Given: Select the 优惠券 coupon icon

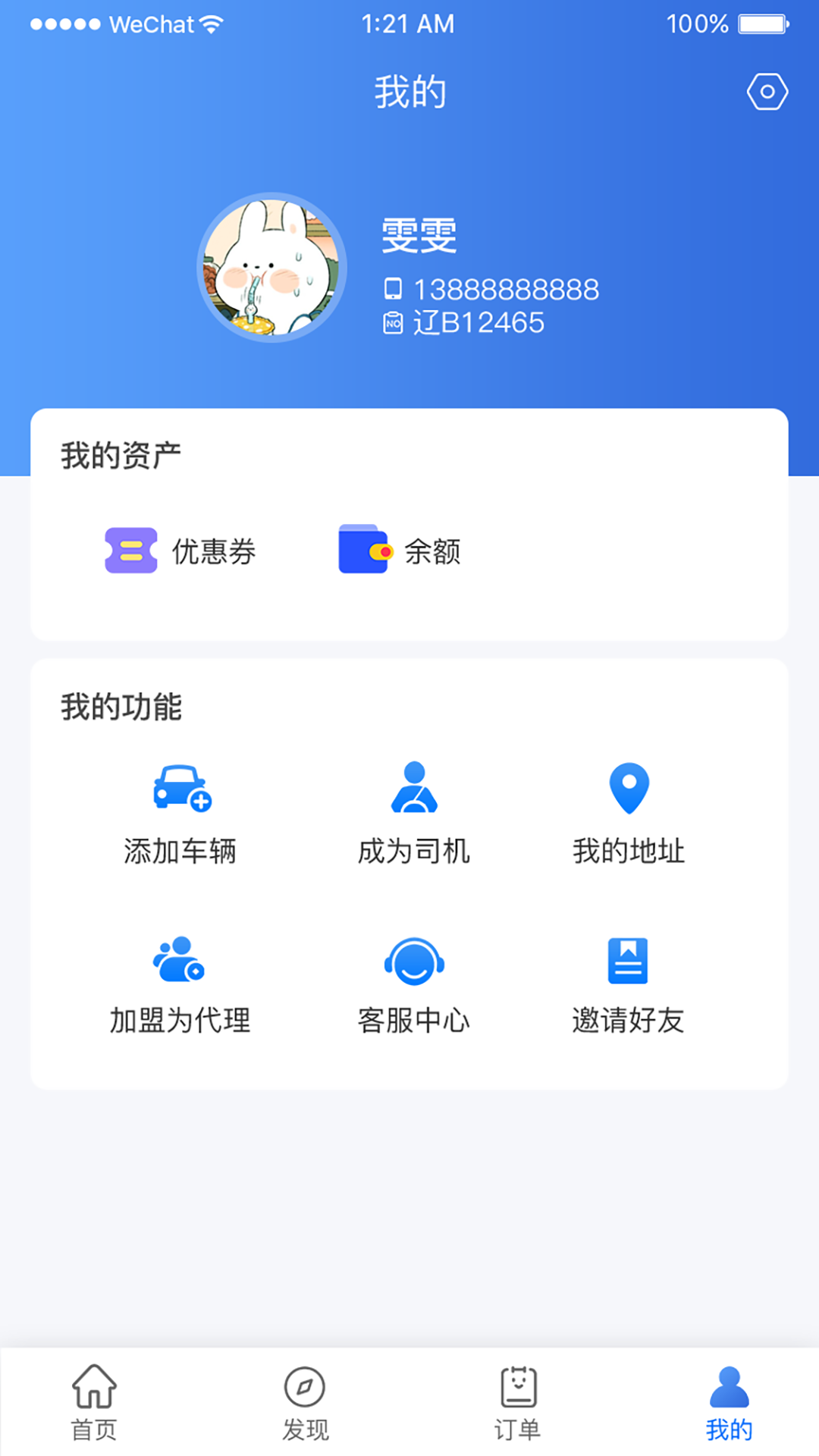Looking at the screenshot, I should point(130,551).
